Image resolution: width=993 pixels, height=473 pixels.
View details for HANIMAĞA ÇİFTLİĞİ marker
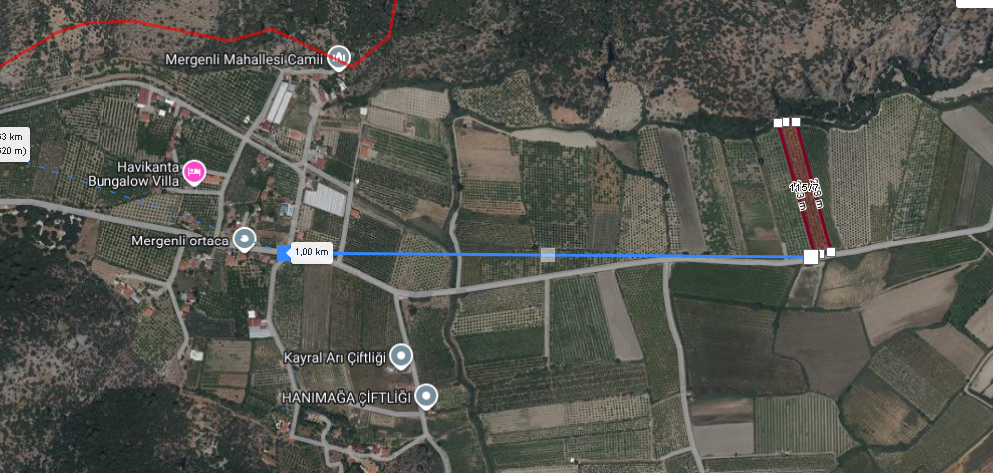(427, 396)
